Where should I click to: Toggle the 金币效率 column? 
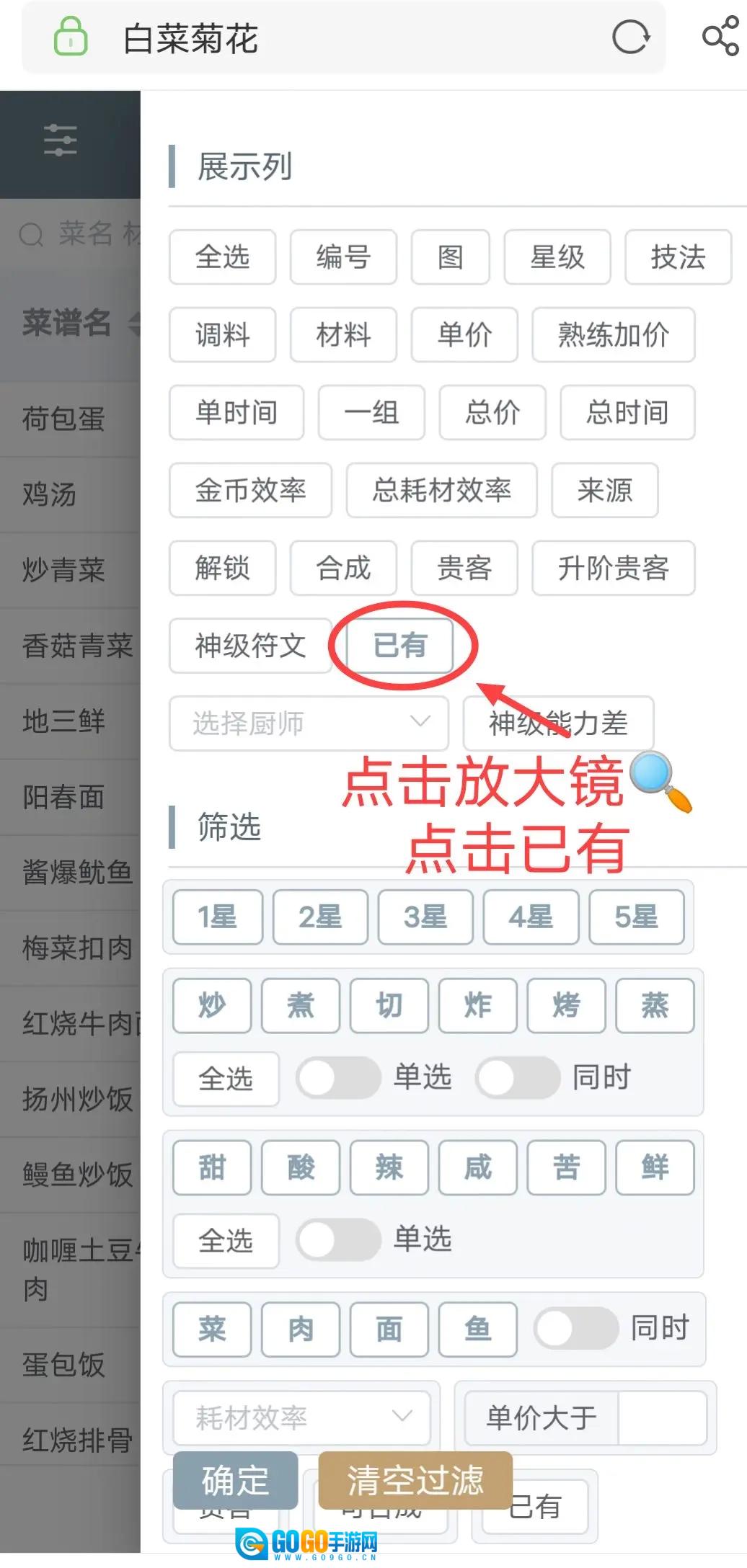point(250,491)
